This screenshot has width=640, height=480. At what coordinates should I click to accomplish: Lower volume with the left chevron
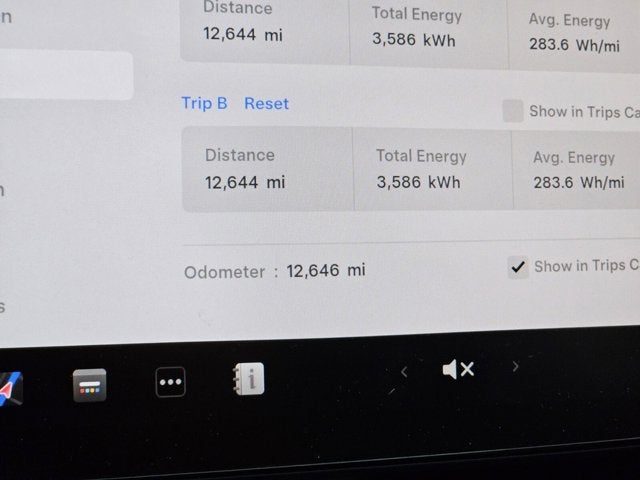click(404, 372)
